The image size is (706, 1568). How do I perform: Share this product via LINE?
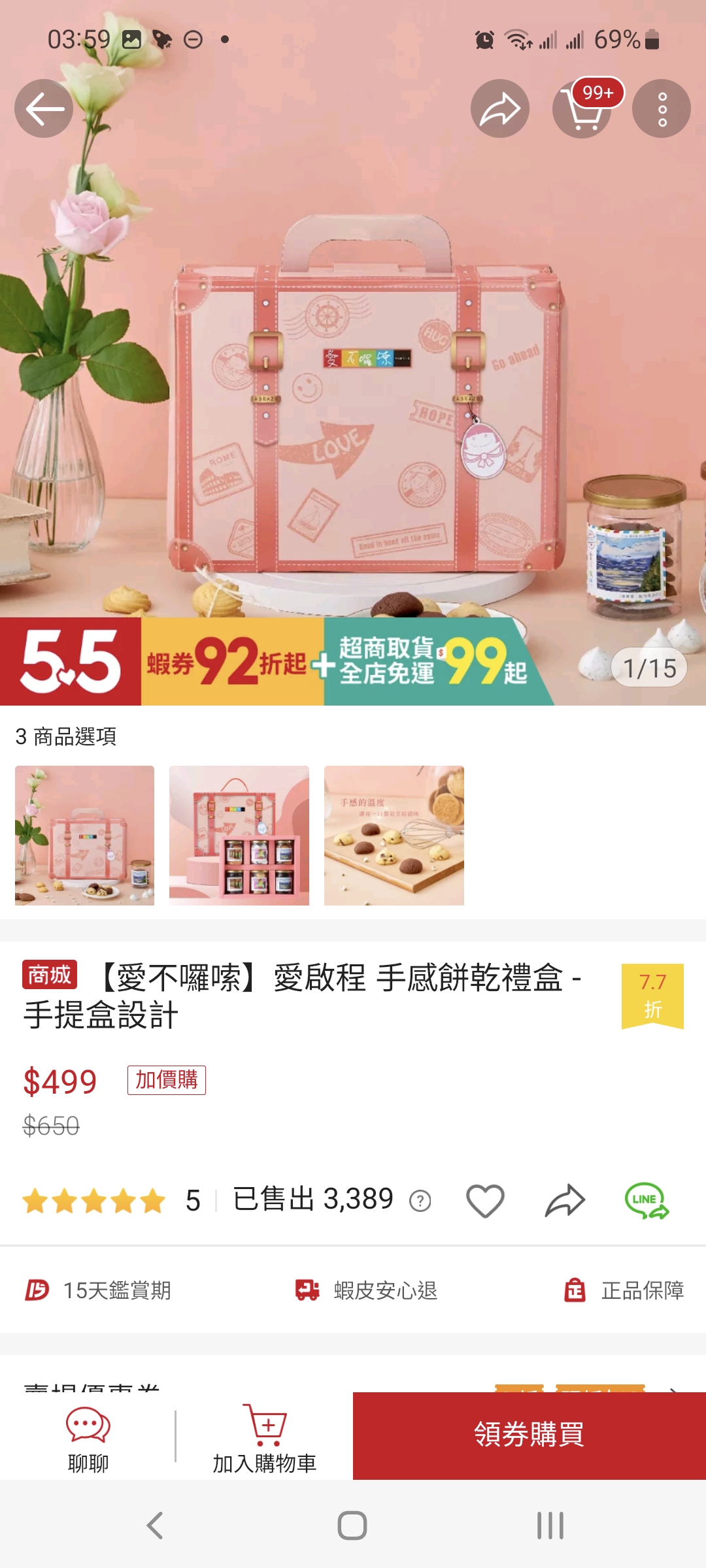click(647, 1201)
